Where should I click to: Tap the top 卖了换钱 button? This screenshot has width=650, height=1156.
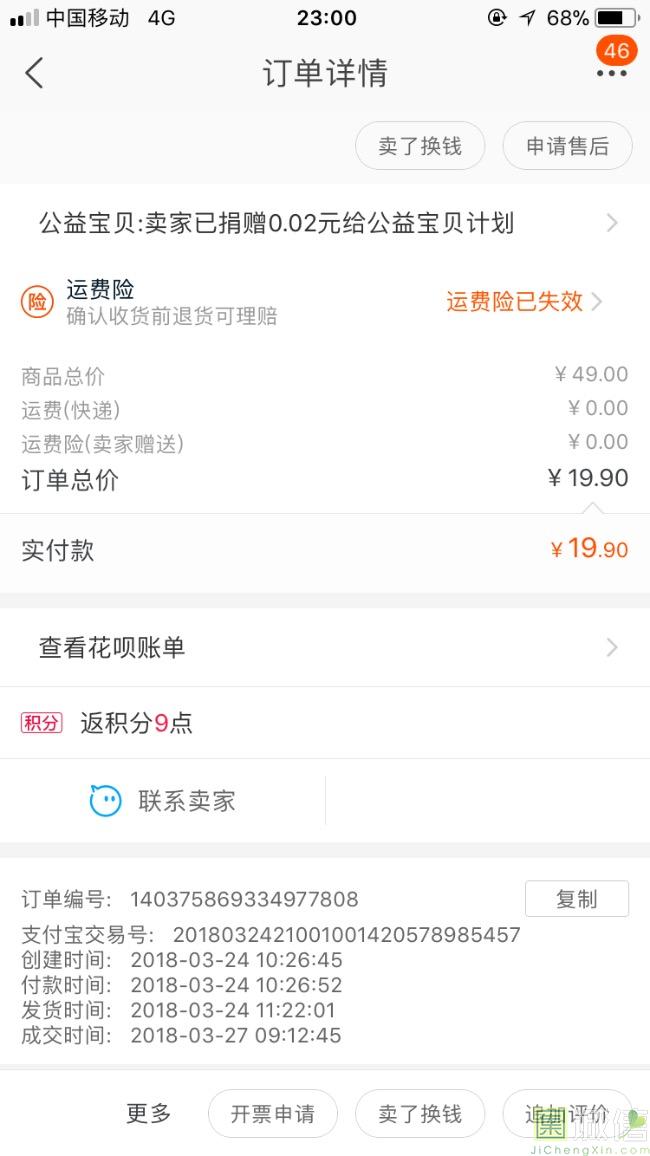(420, 146)
